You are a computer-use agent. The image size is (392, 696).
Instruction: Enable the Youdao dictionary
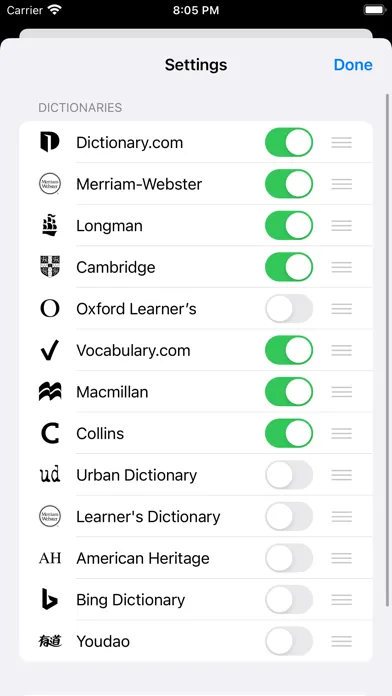tap(289, 641)
